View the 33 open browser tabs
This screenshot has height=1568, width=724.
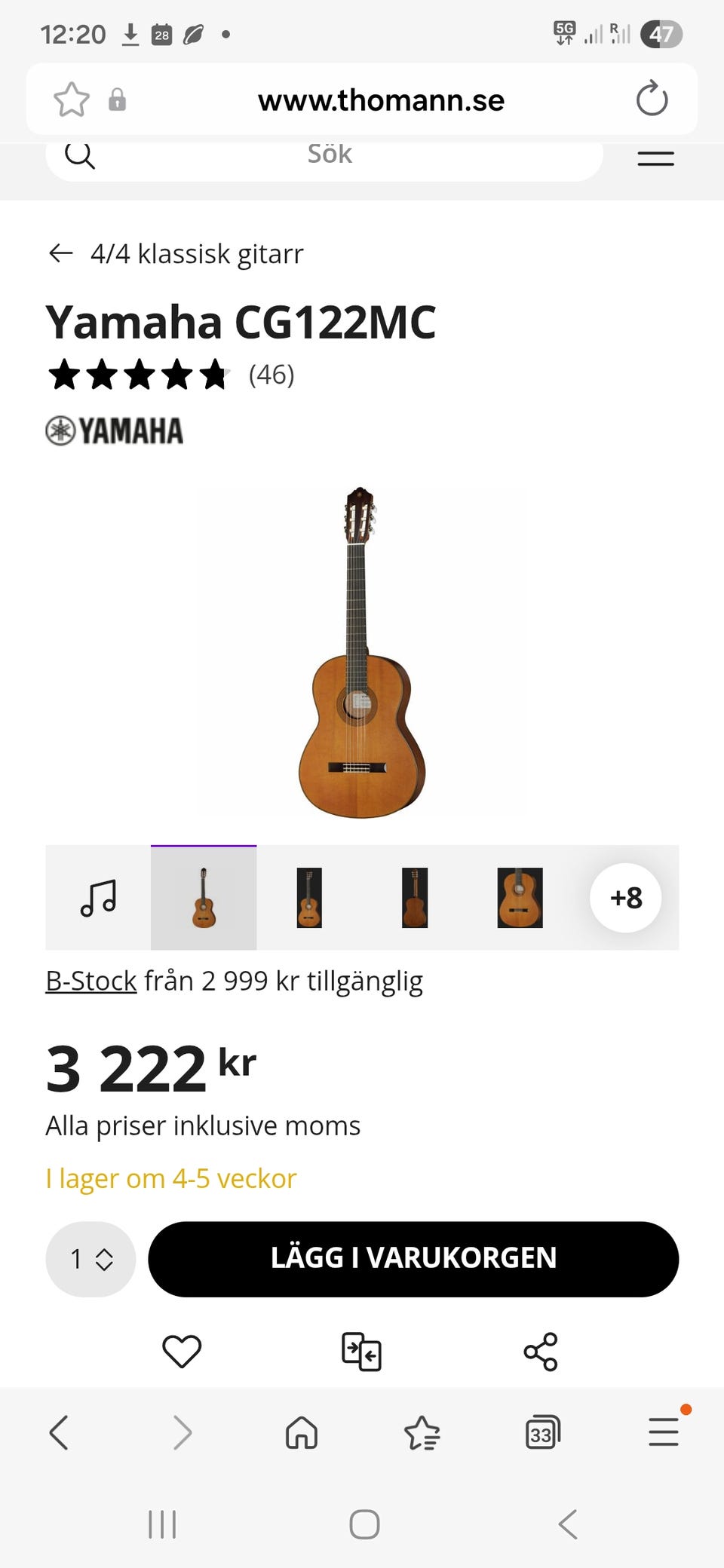(x=542, y=1432)
